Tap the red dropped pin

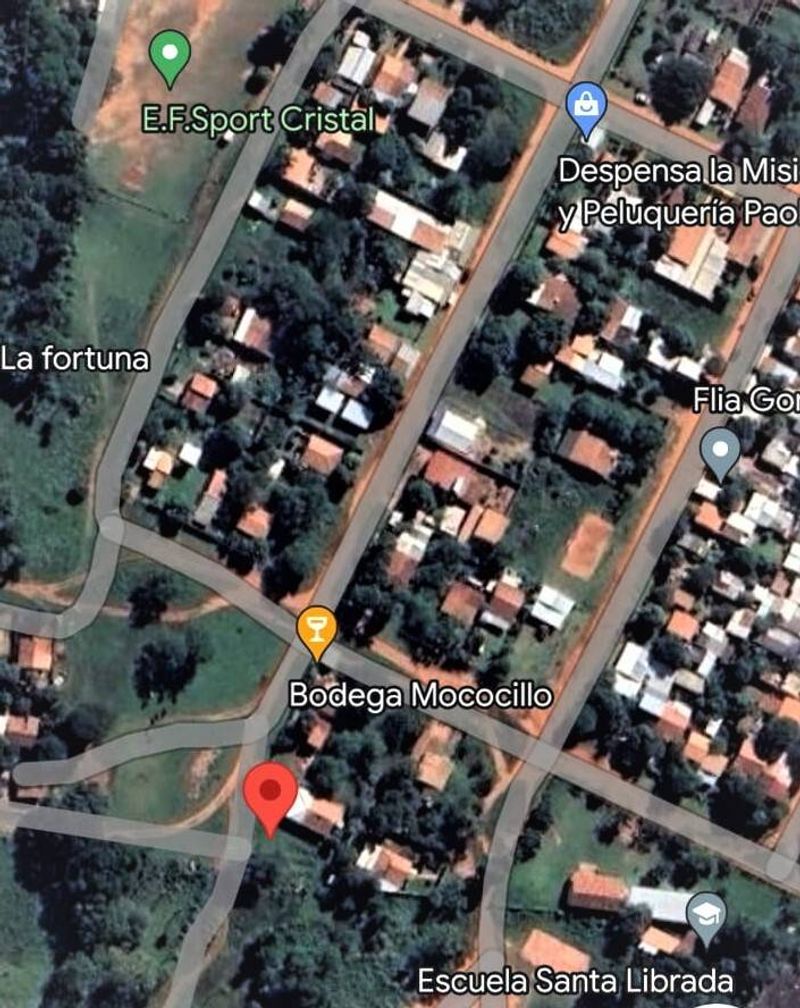[270, 792]
